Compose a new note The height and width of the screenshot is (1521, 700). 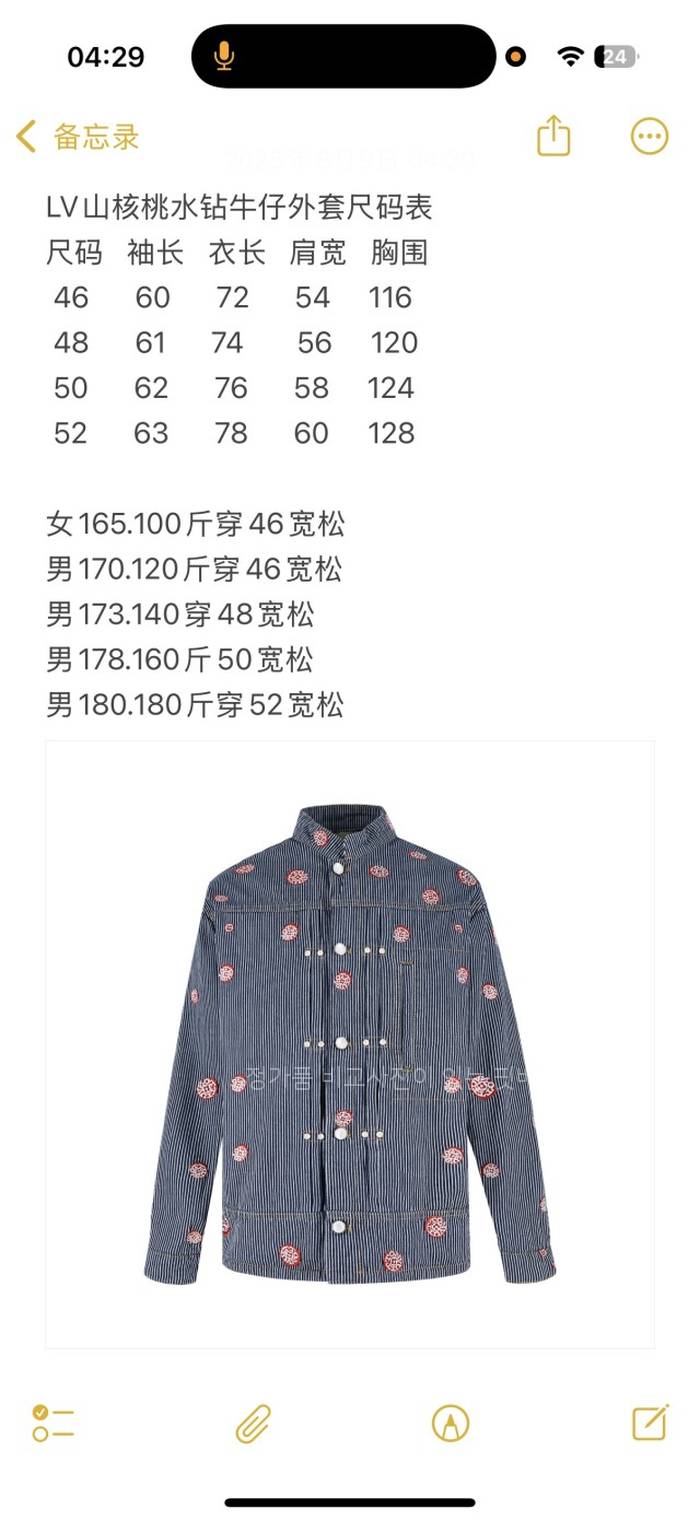pos(649,1421)
